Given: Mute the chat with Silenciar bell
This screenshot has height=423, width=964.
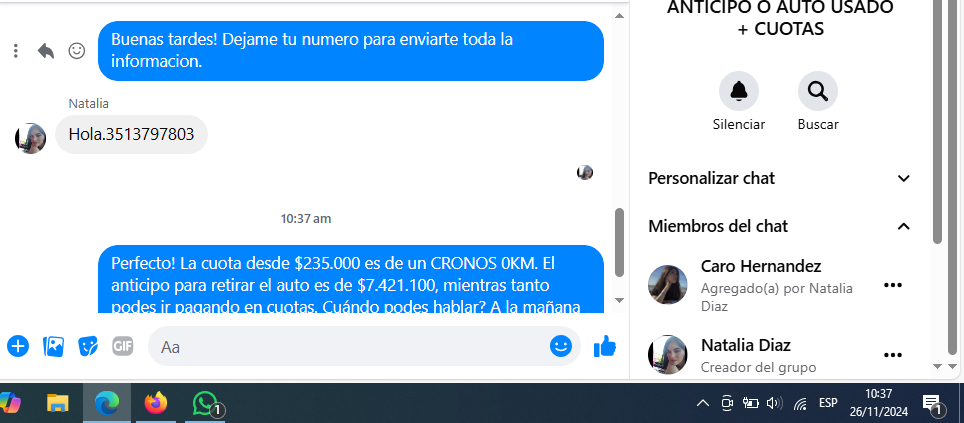Looking at the screenshot, I should (x=738, y=92).
